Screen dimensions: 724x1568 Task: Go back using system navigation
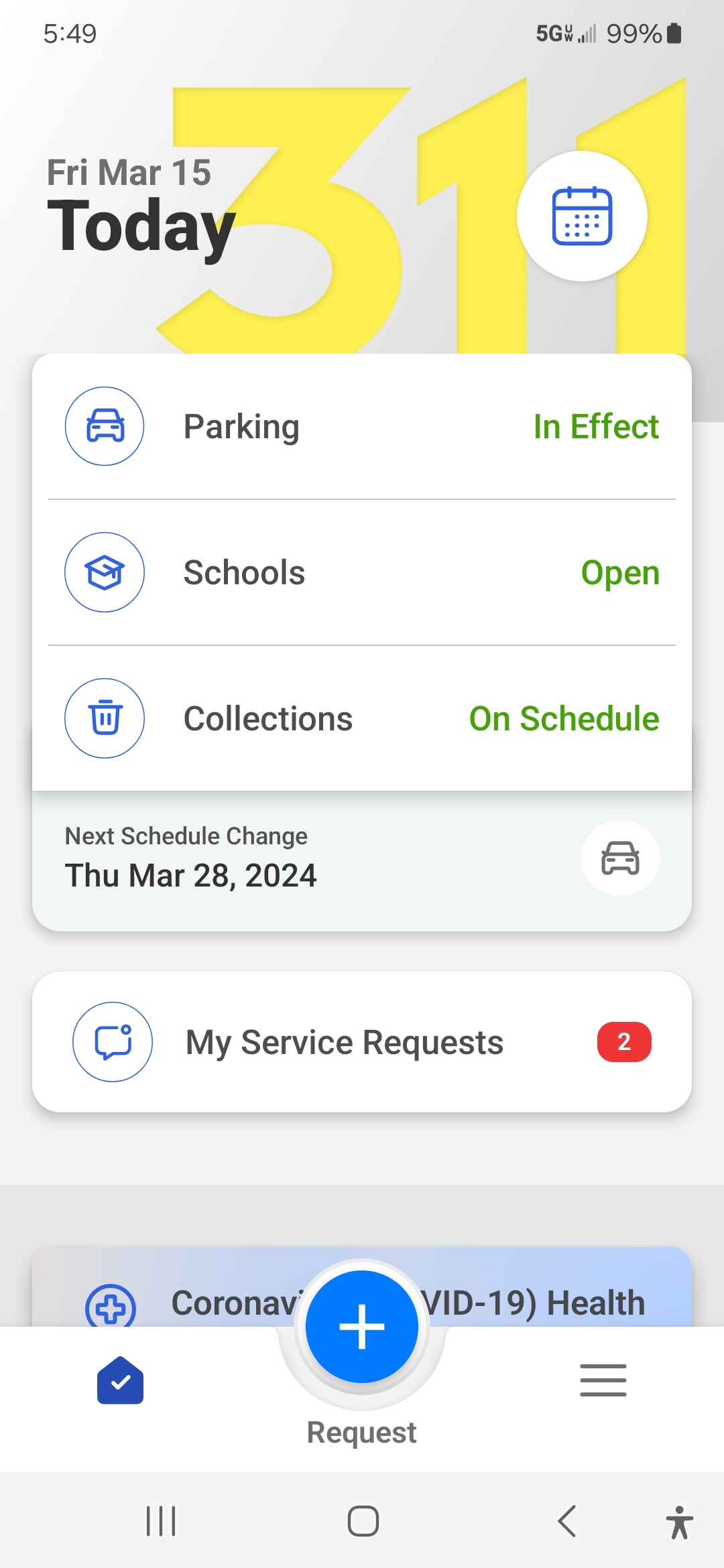click(567, 1521)
